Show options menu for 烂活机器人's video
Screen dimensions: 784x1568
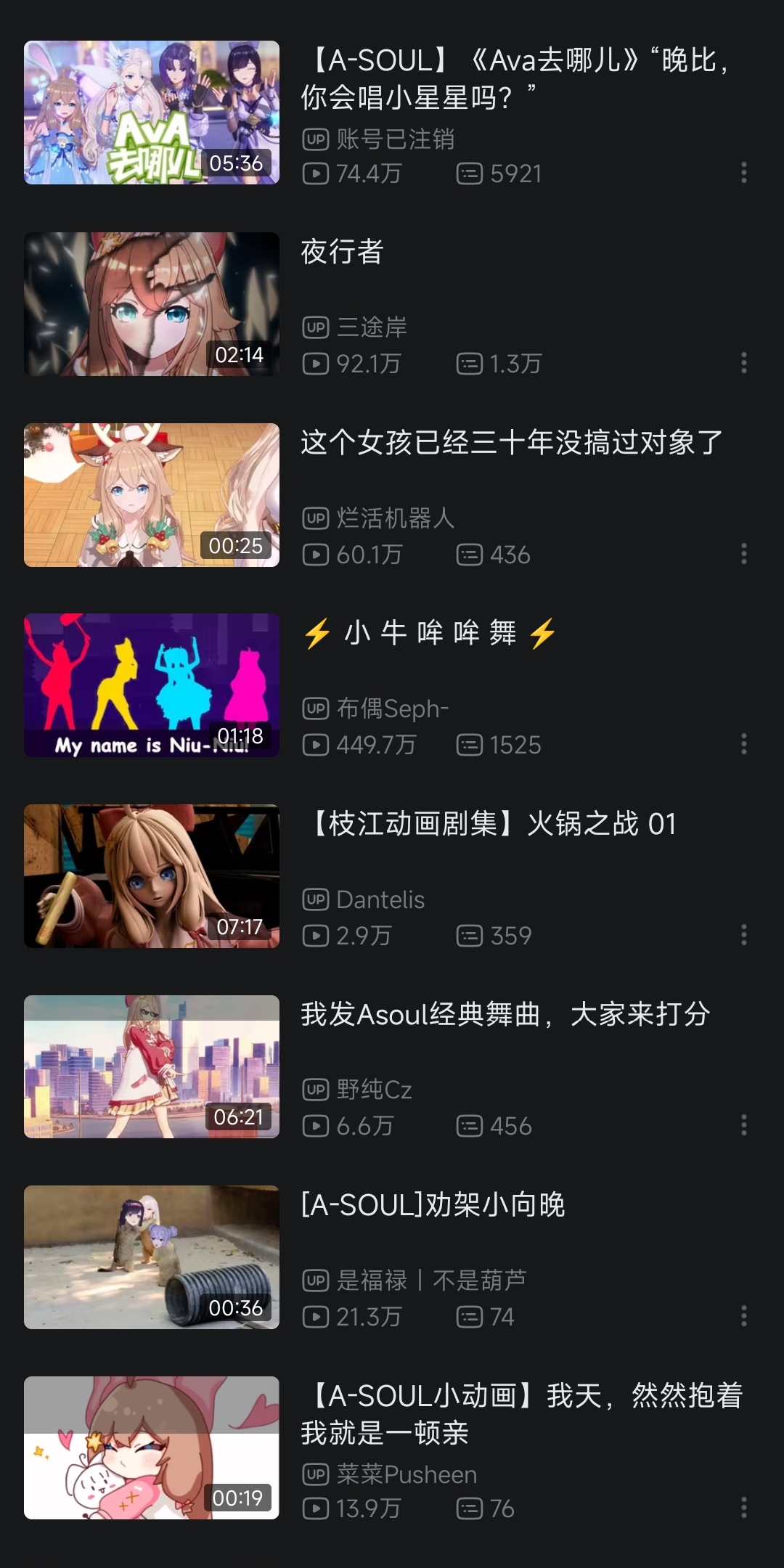click(x=743, y=554)
